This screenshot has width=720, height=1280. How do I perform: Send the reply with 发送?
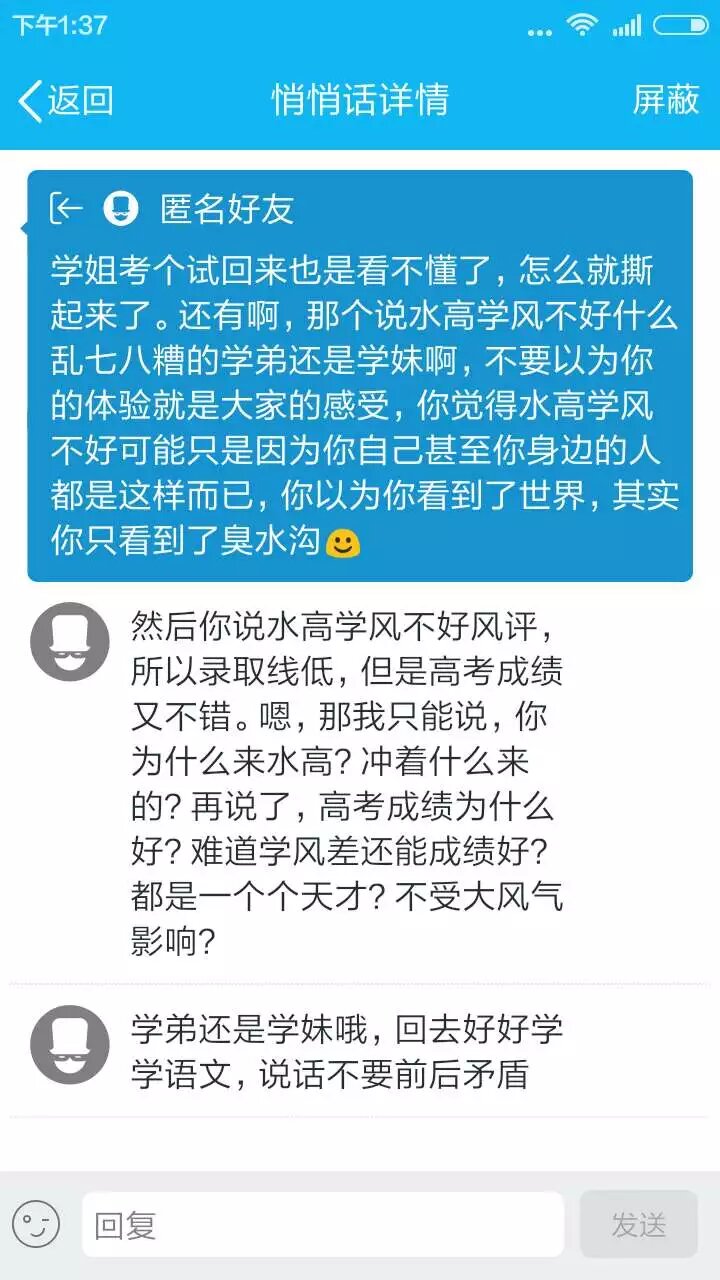(x=638, y=1224)
